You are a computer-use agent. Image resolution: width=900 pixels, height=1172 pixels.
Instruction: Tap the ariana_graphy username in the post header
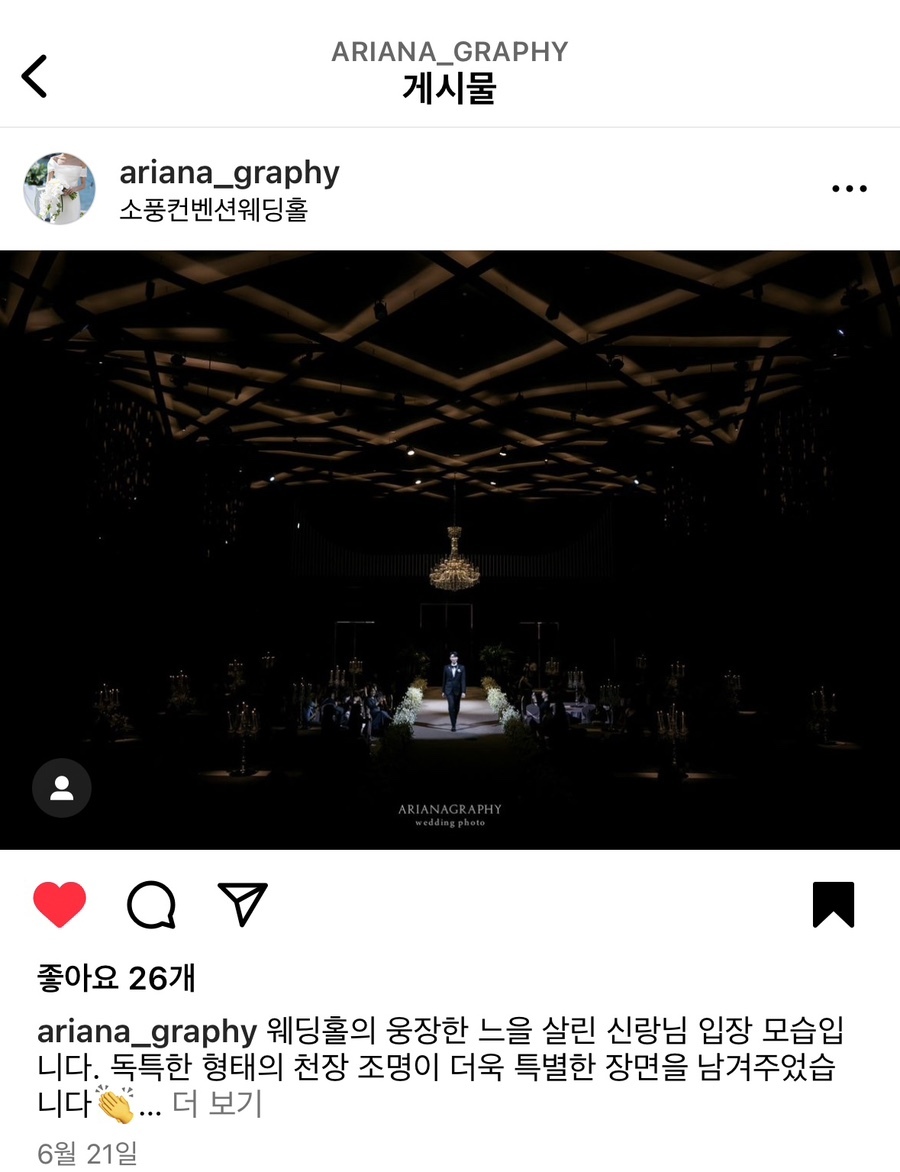(x=229, y=173)
